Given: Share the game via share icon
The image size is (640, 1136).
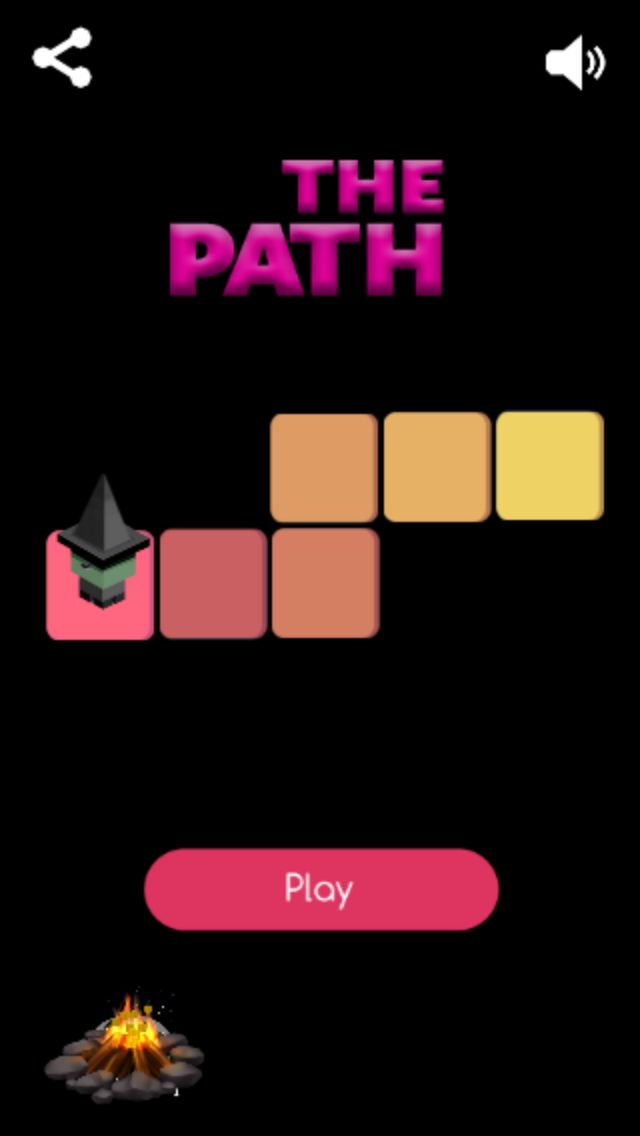Looking at the screenshot, I should click(x=62, y=58).
